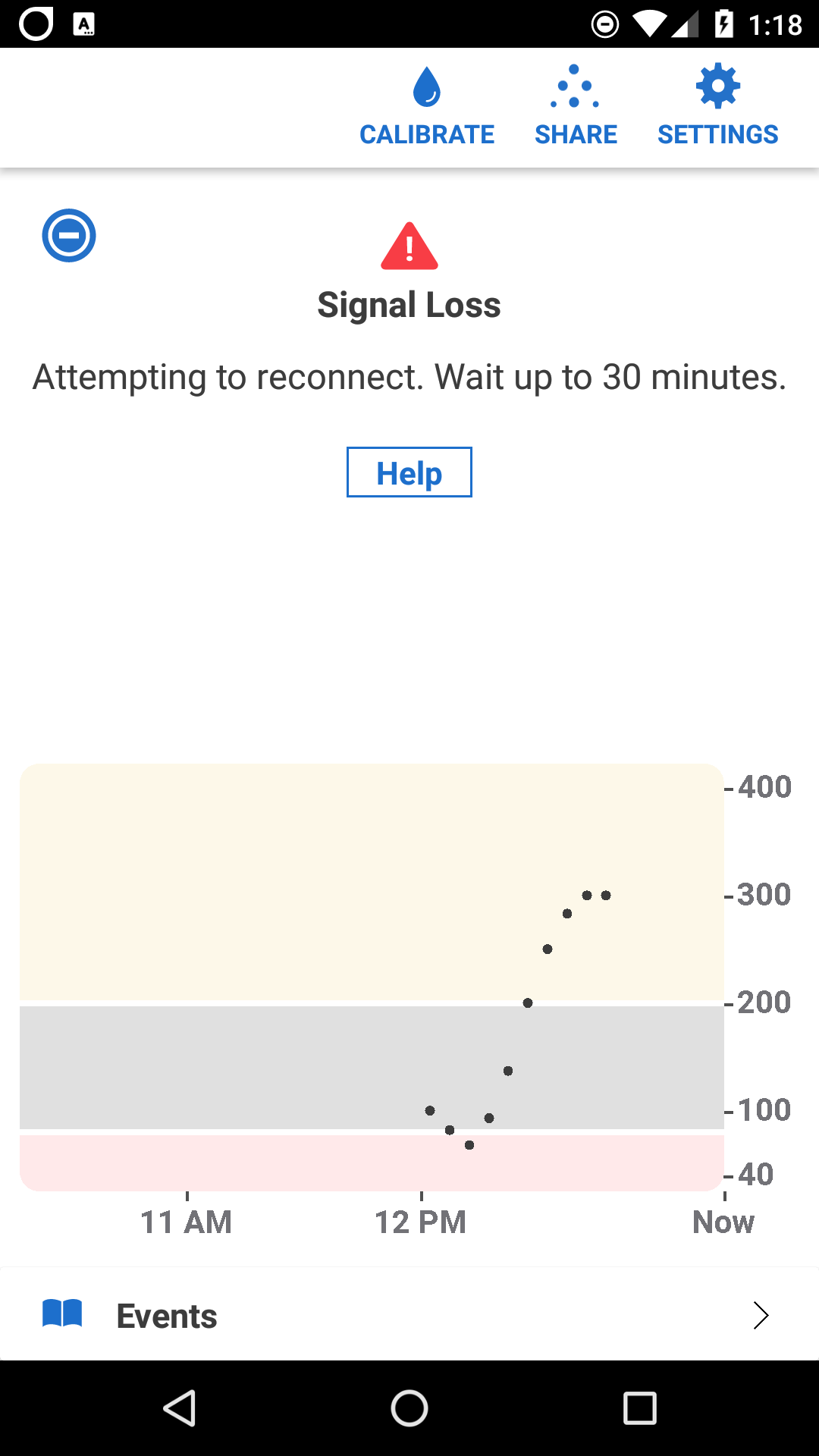Image resolution: width=819 pixels, height=1456 pixels.
Task: Tap the blue minus circle icon
Action: coord(69,235)
